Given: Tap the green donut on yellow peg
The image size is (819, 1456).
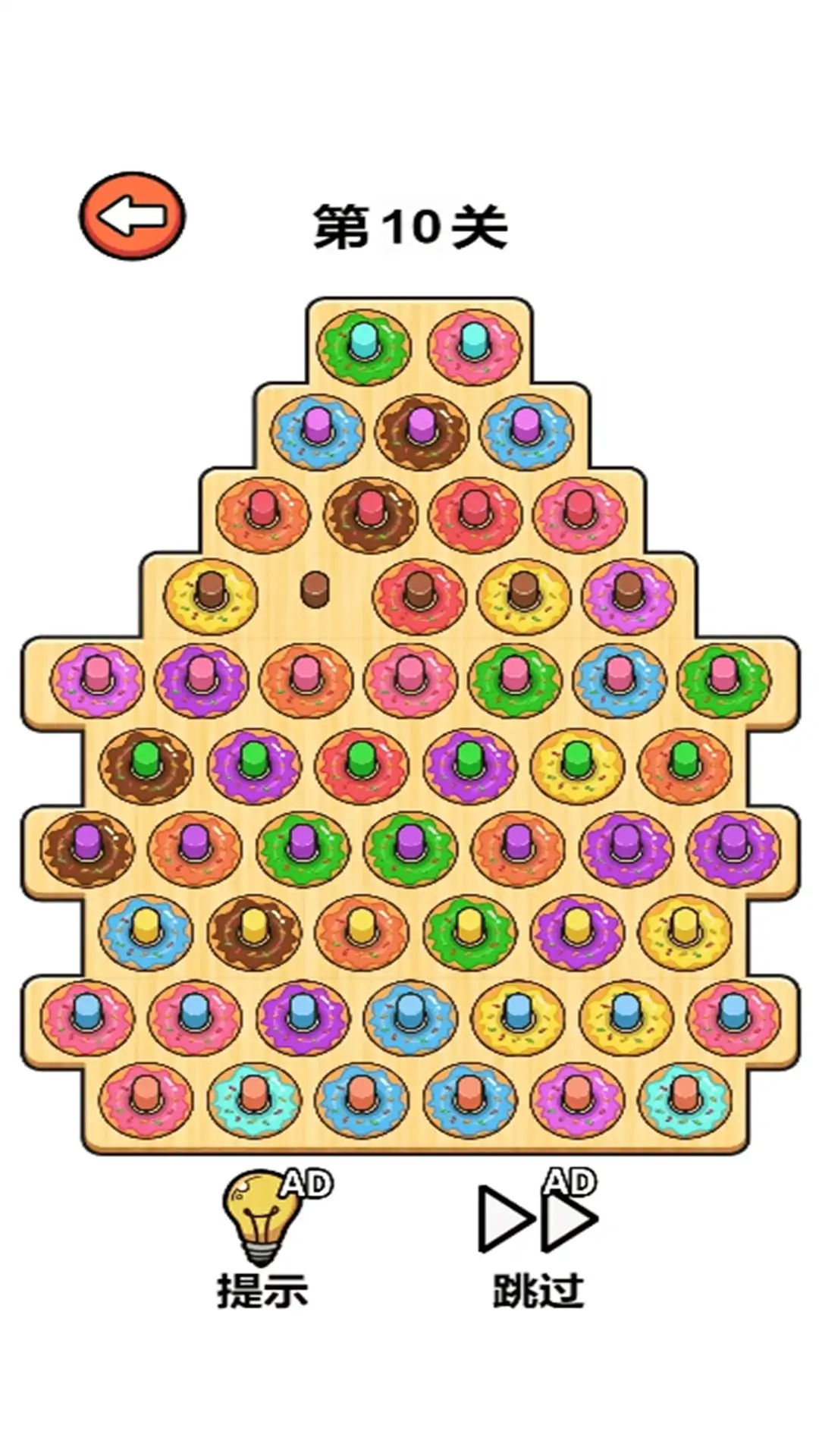Looking at the screenshot, I should pyautogui.click(x=469, y=933).
